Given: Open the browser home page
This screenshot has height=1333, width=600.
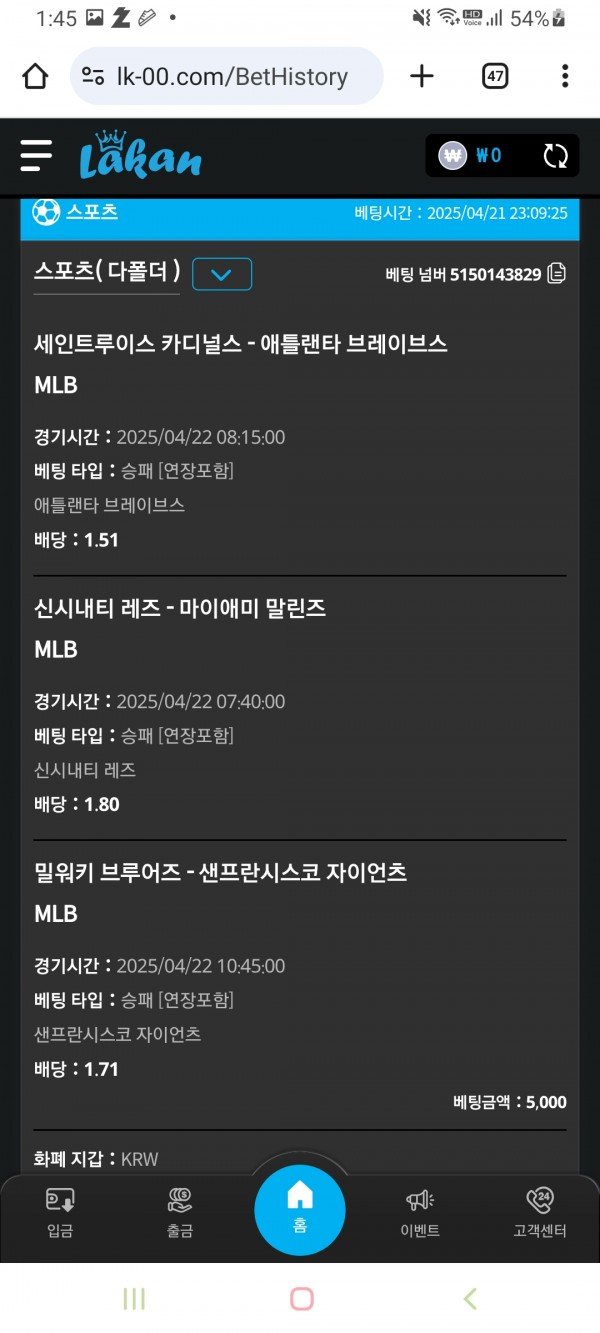Looking at the screenshot, I should tap(35, 76).
